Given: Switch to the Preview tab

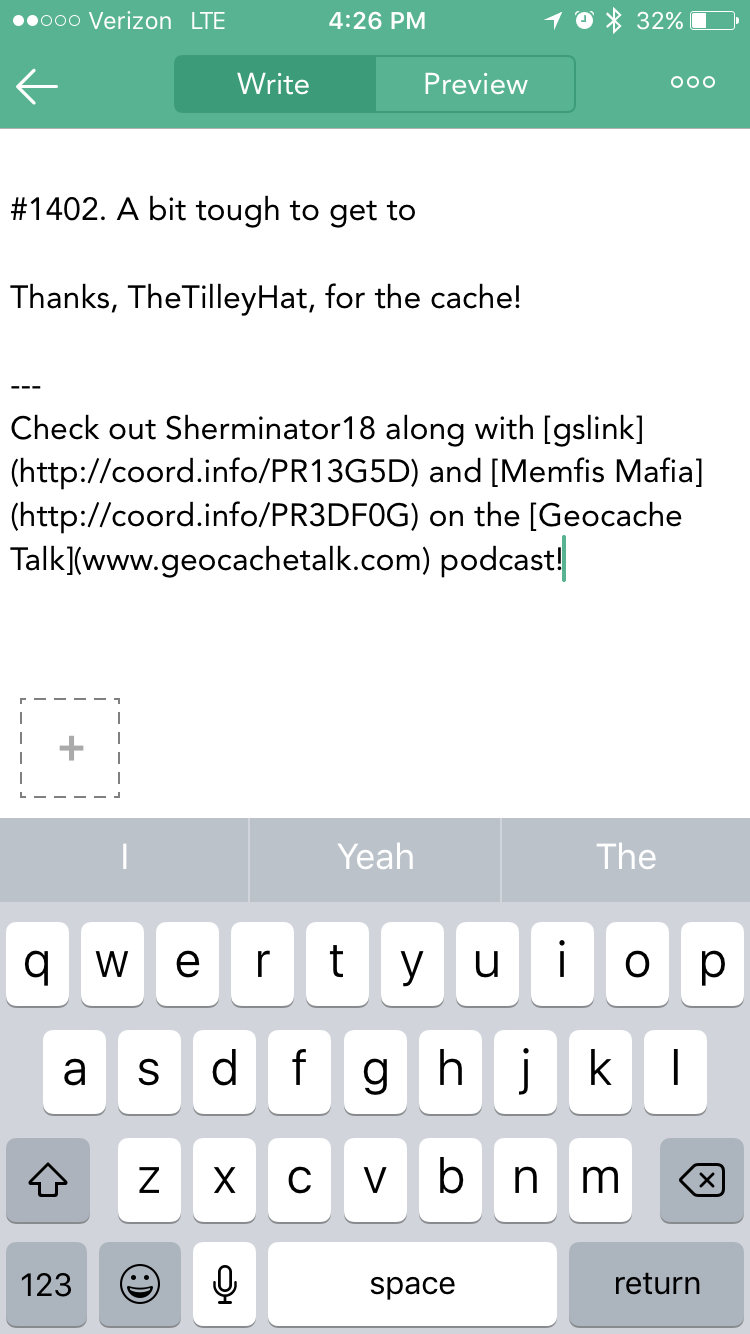Looking at the screenshot, I should pos(475,84).
